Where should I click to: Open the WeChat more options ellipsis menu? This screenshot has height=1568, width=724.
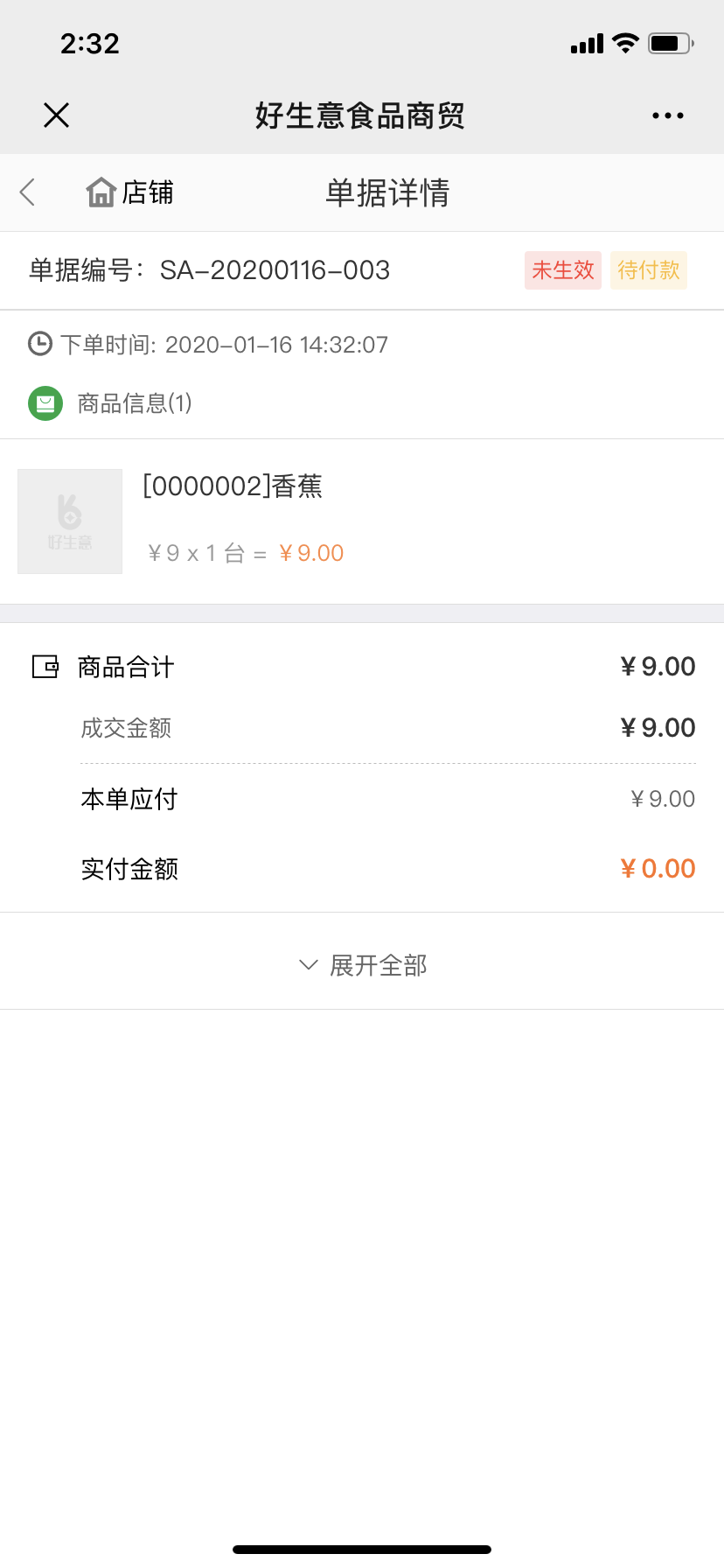(667, 115)
